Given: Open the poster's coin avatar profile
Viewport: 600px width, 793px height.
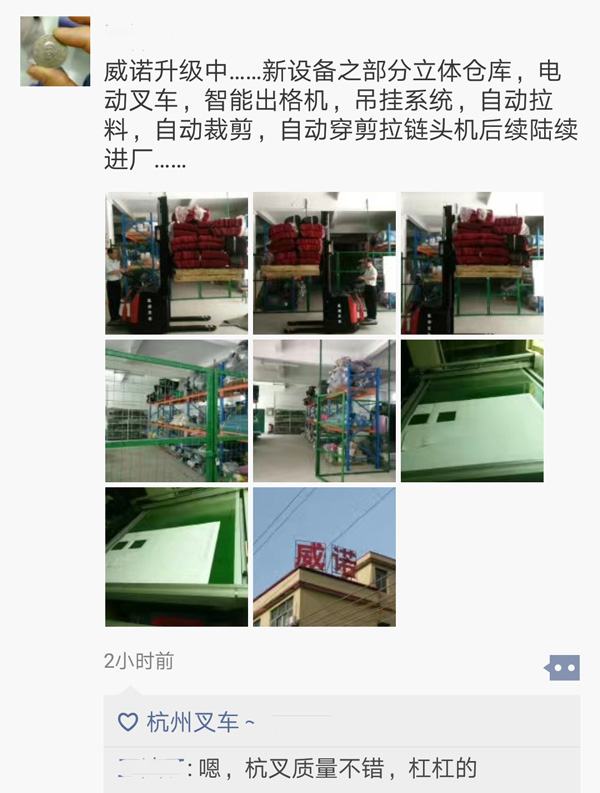Looking at the screenshot, I should coord(54,52).
